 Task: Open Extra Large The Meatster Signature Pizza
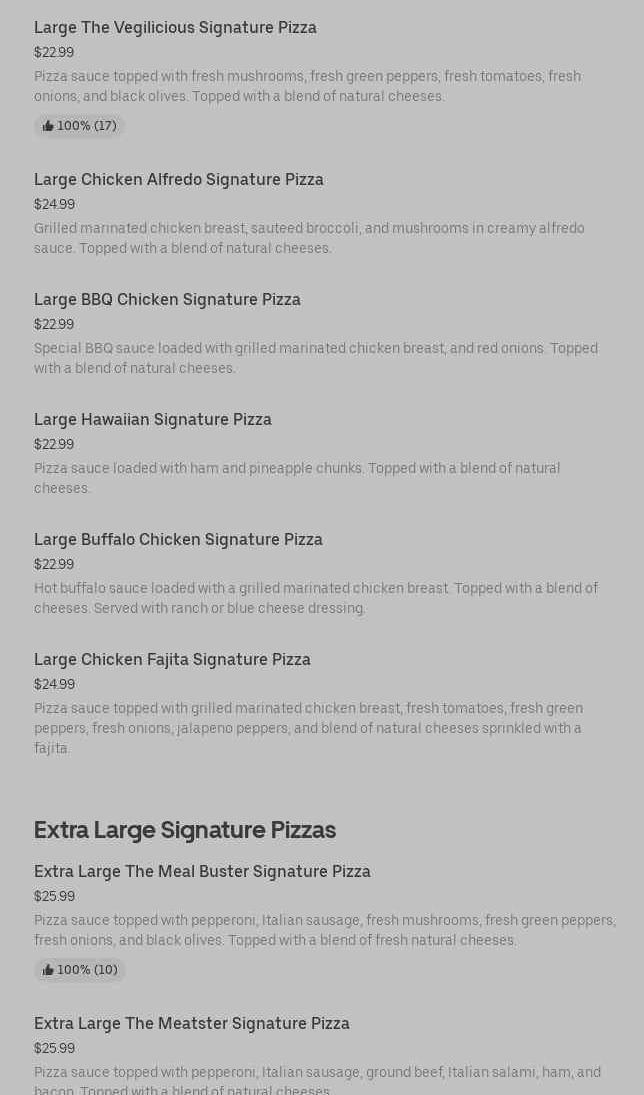point(192,1024)
